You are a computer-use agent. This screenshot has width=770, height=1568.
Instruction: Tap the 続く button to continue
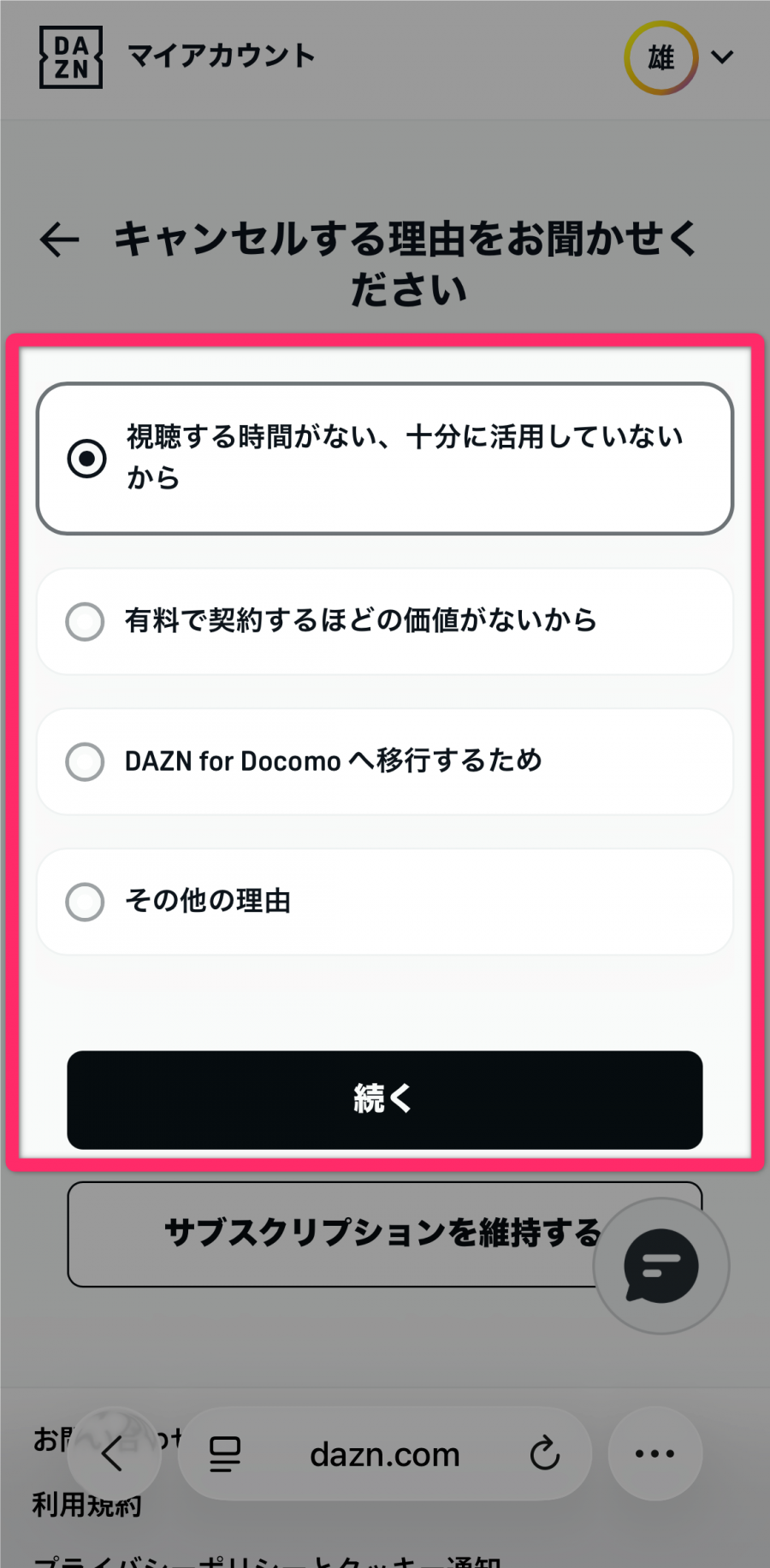point(385,1099)
